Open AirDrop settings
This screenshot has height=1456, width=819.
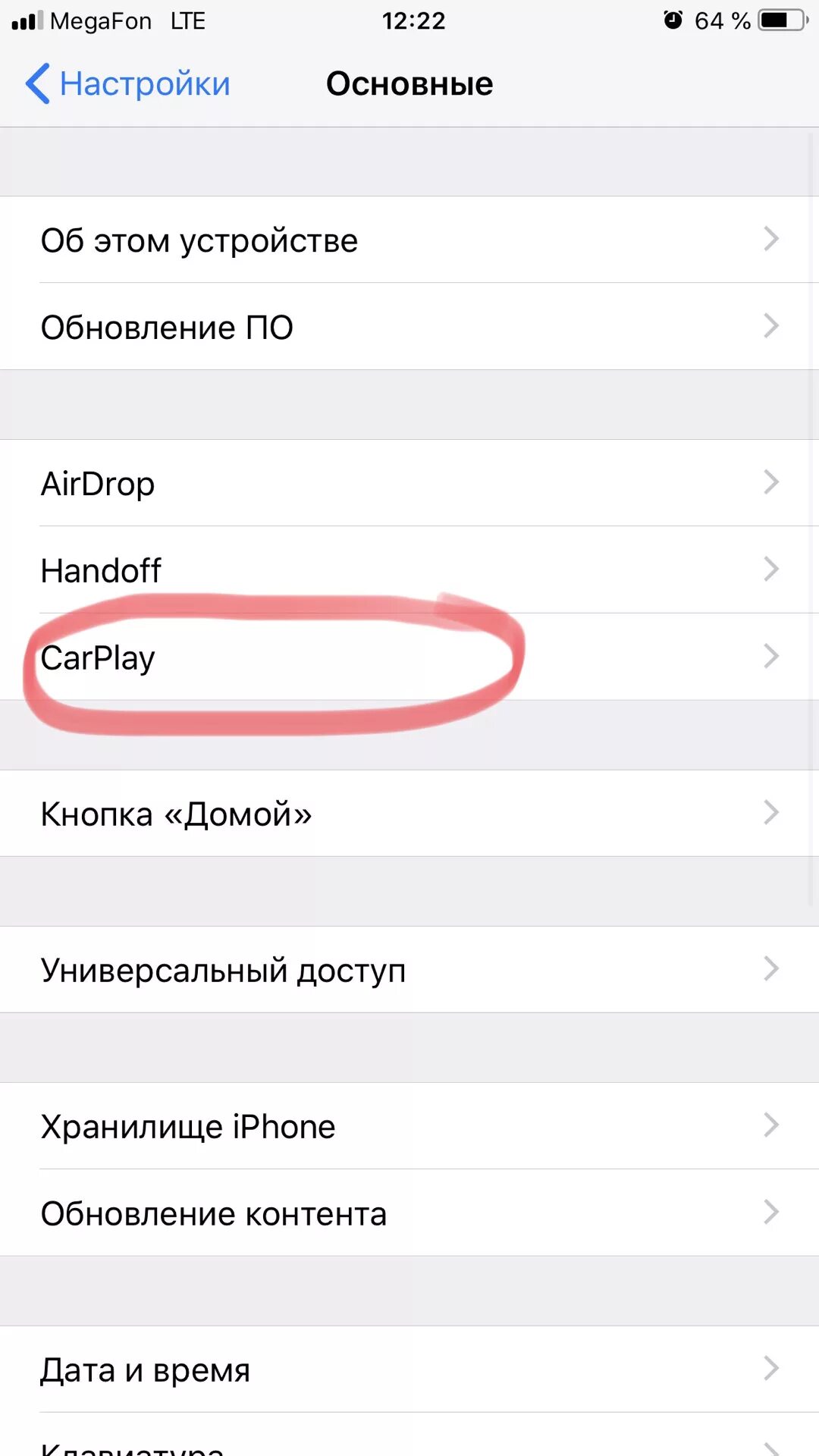point(409,483)
